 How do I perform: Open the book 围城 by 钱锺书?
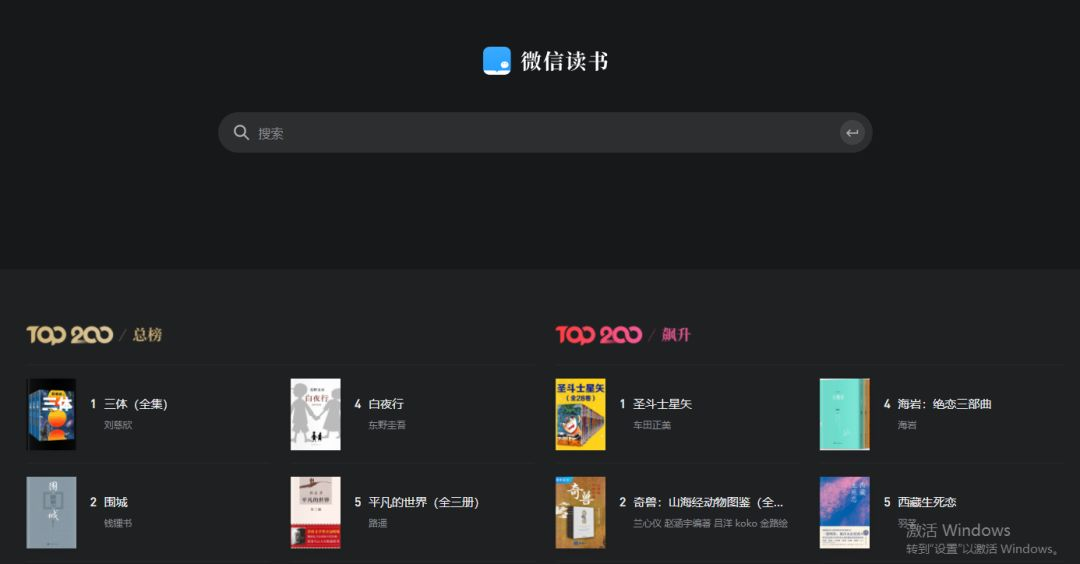[115, 502]
